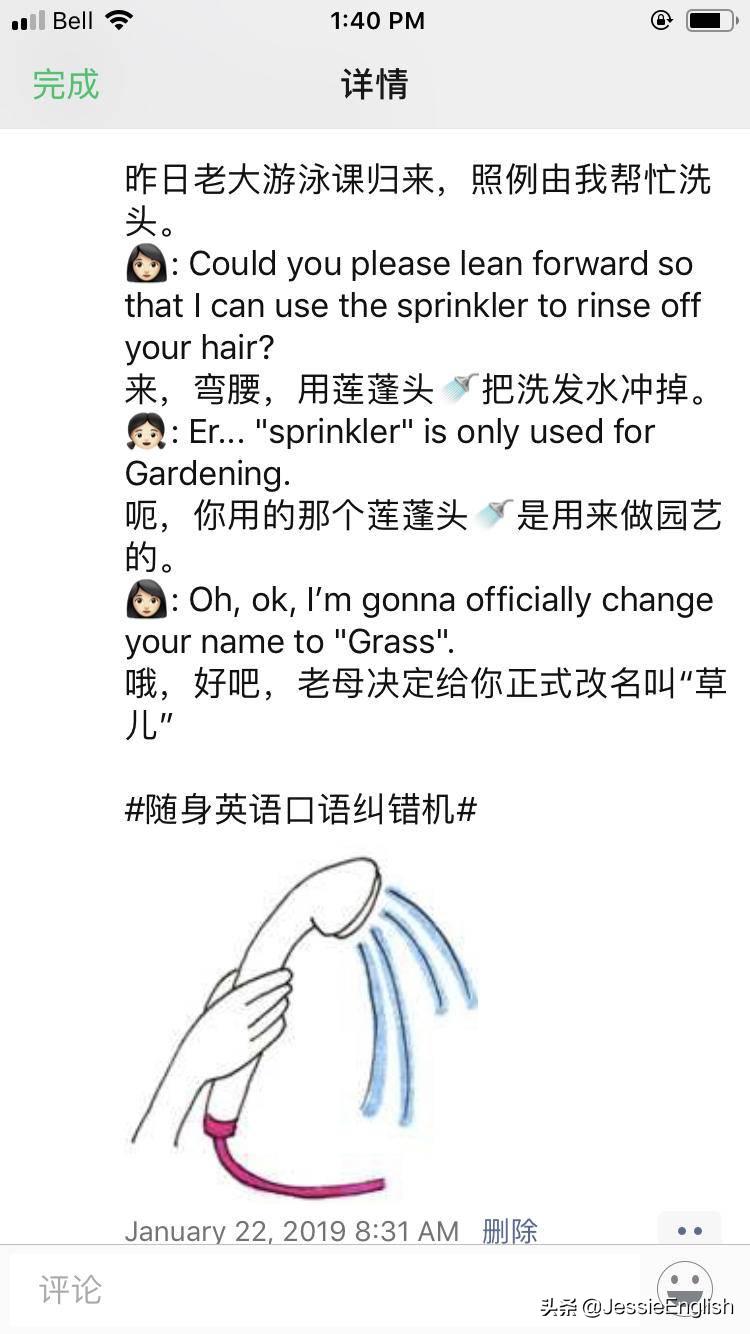750x1334 pixels.
Task: Tap the girl emoji before the Grass line
Action: click(x=143, y=599)
